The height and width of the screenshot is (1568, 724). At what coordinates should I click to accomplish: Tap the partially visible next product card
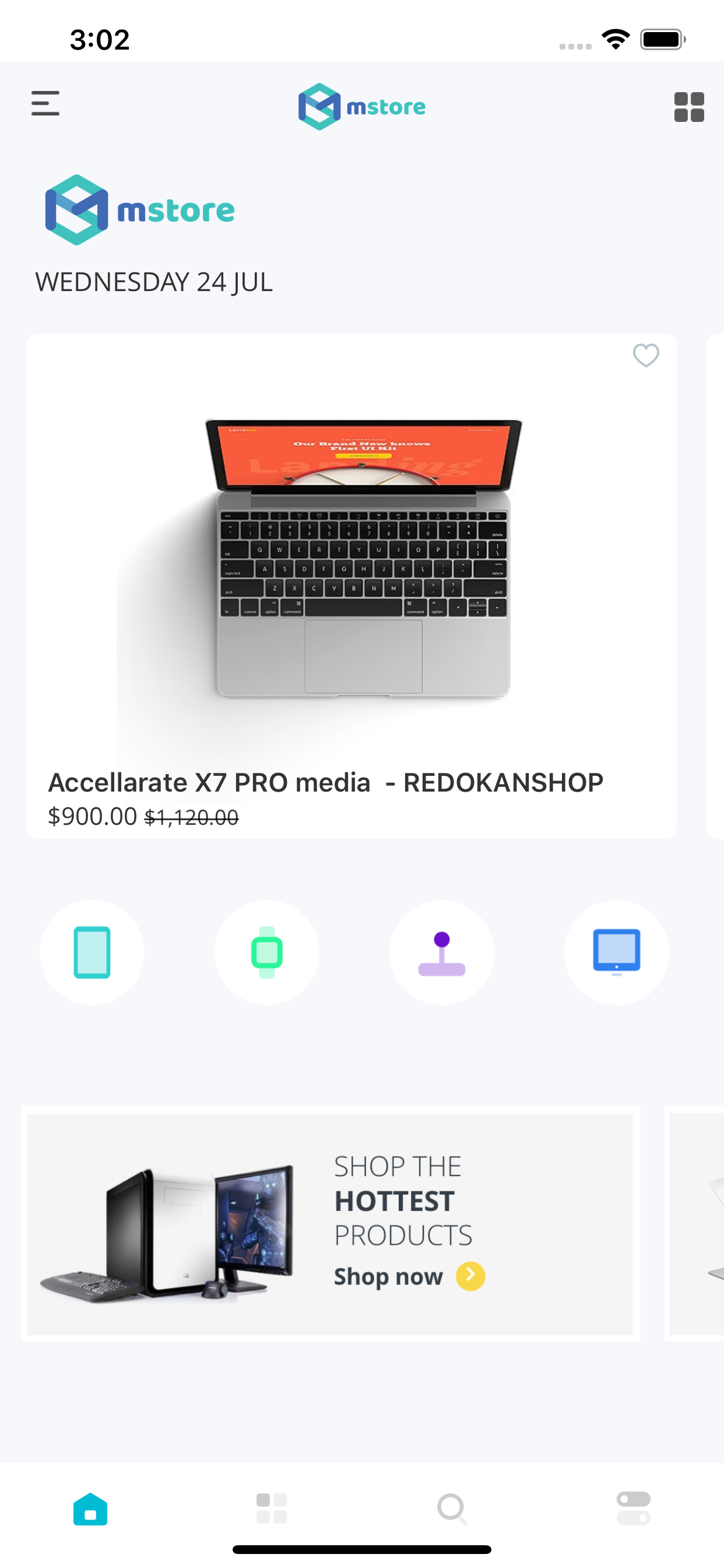click(x=716, y=584)
